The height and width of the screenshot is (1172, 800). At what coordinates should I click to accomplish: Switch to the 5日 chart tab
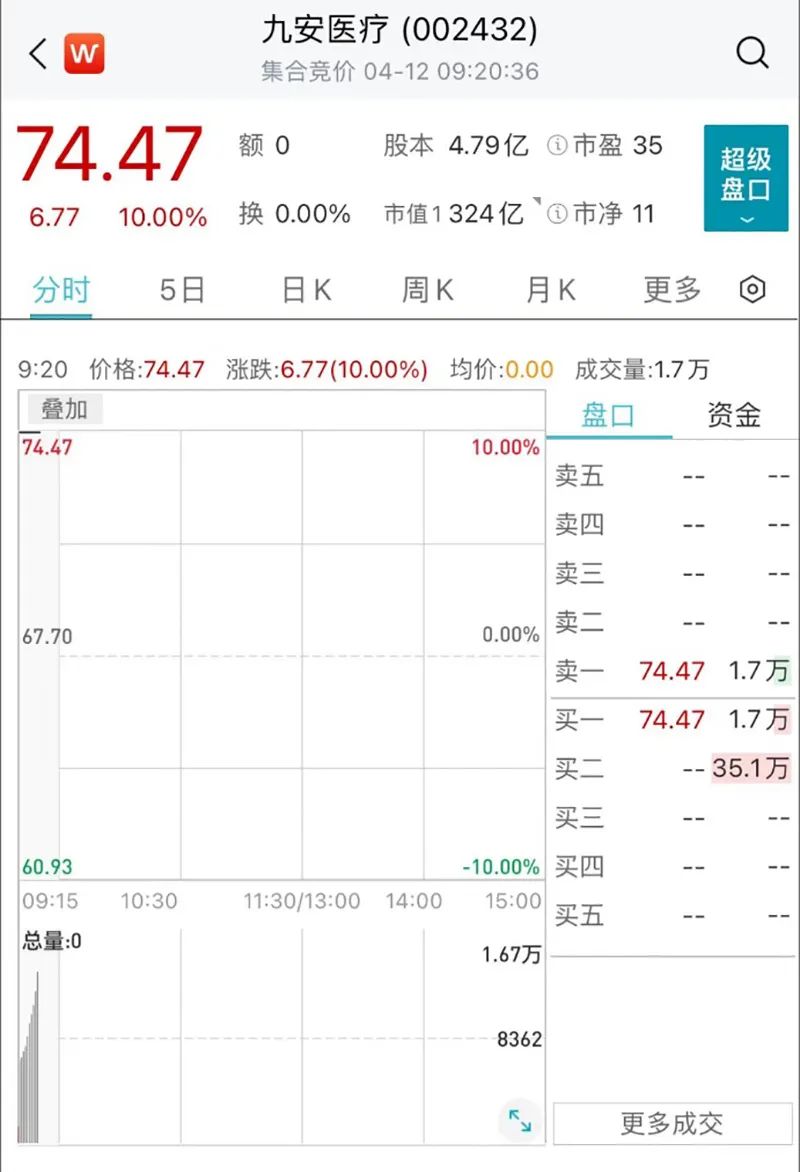pyautogui.click(x=182, y=291)
